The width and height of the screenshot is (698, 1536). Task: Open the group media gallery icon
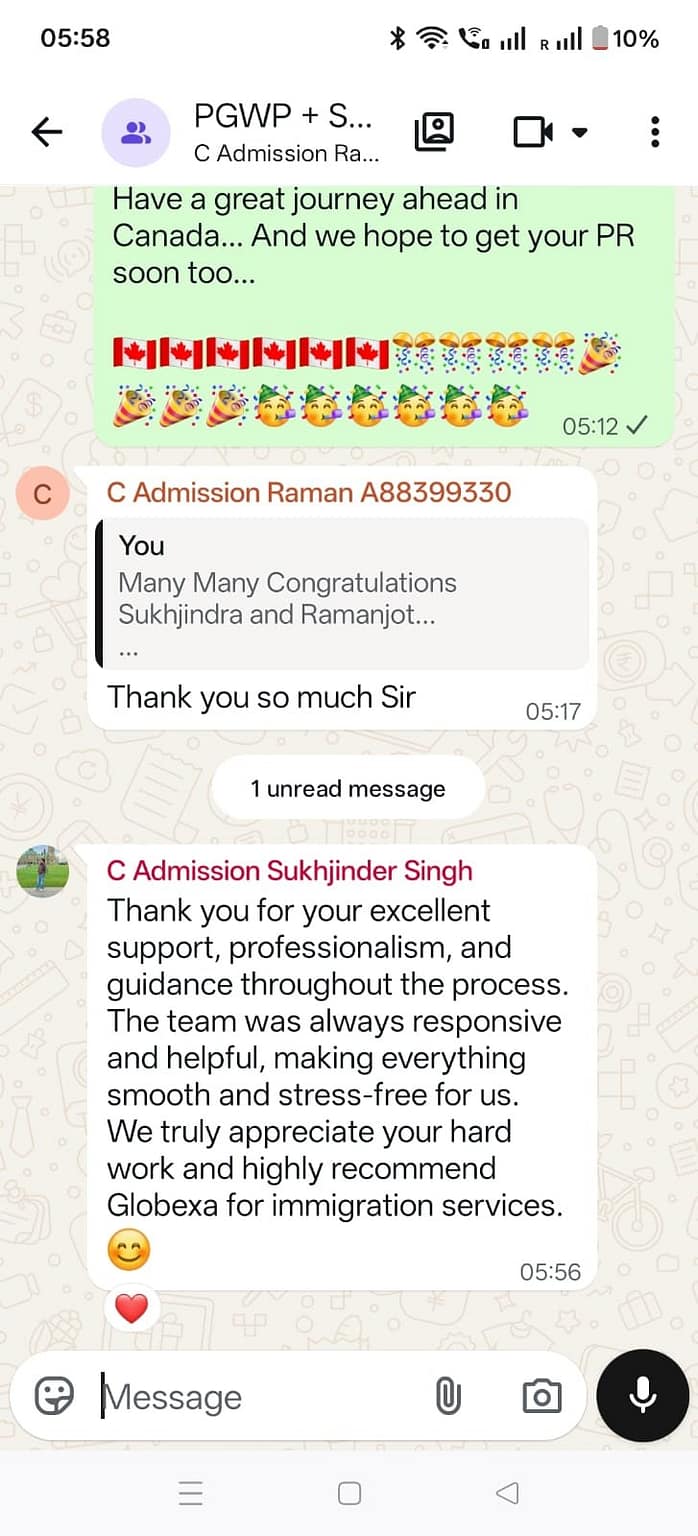[434, 132]
